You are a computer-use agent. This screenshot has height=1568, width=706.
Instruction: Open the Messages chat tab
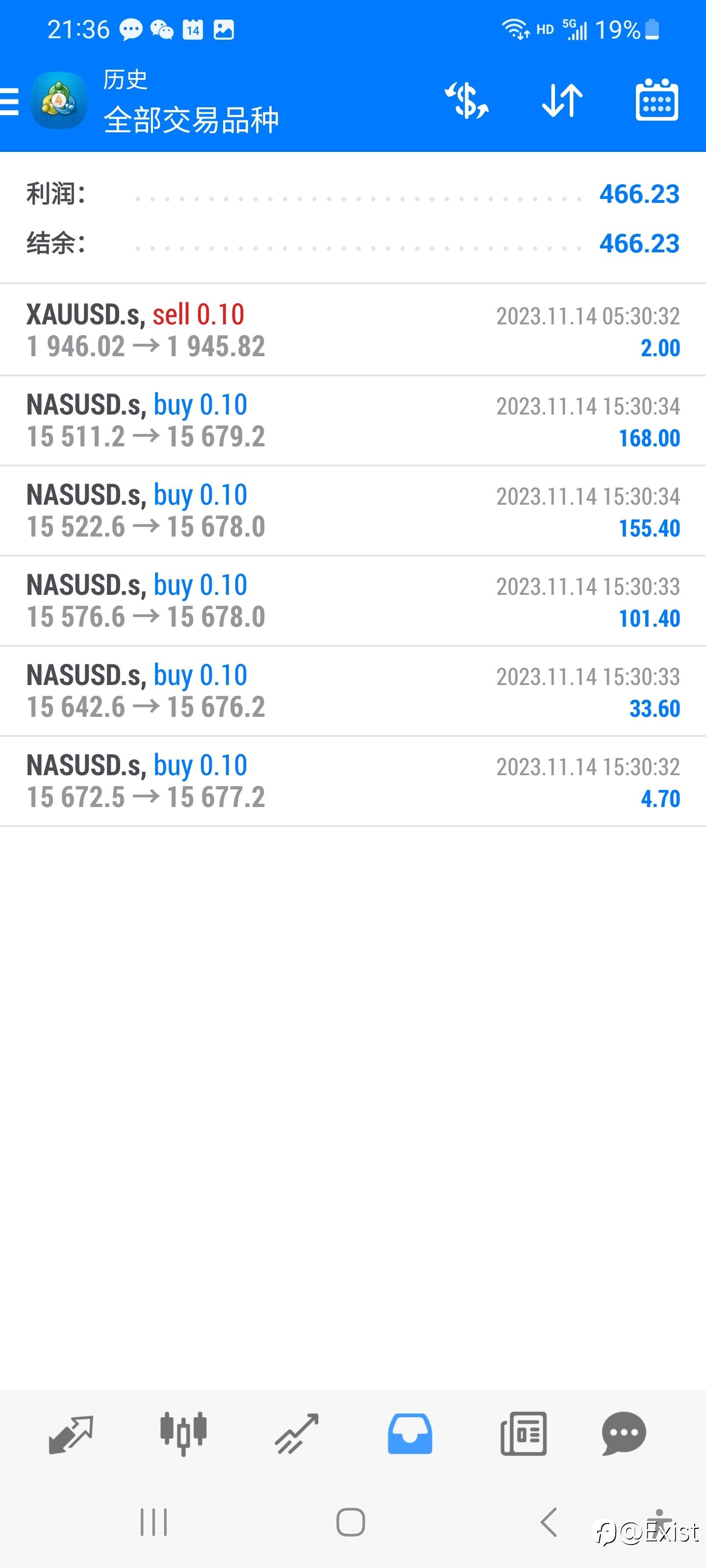click(624, 1433)
